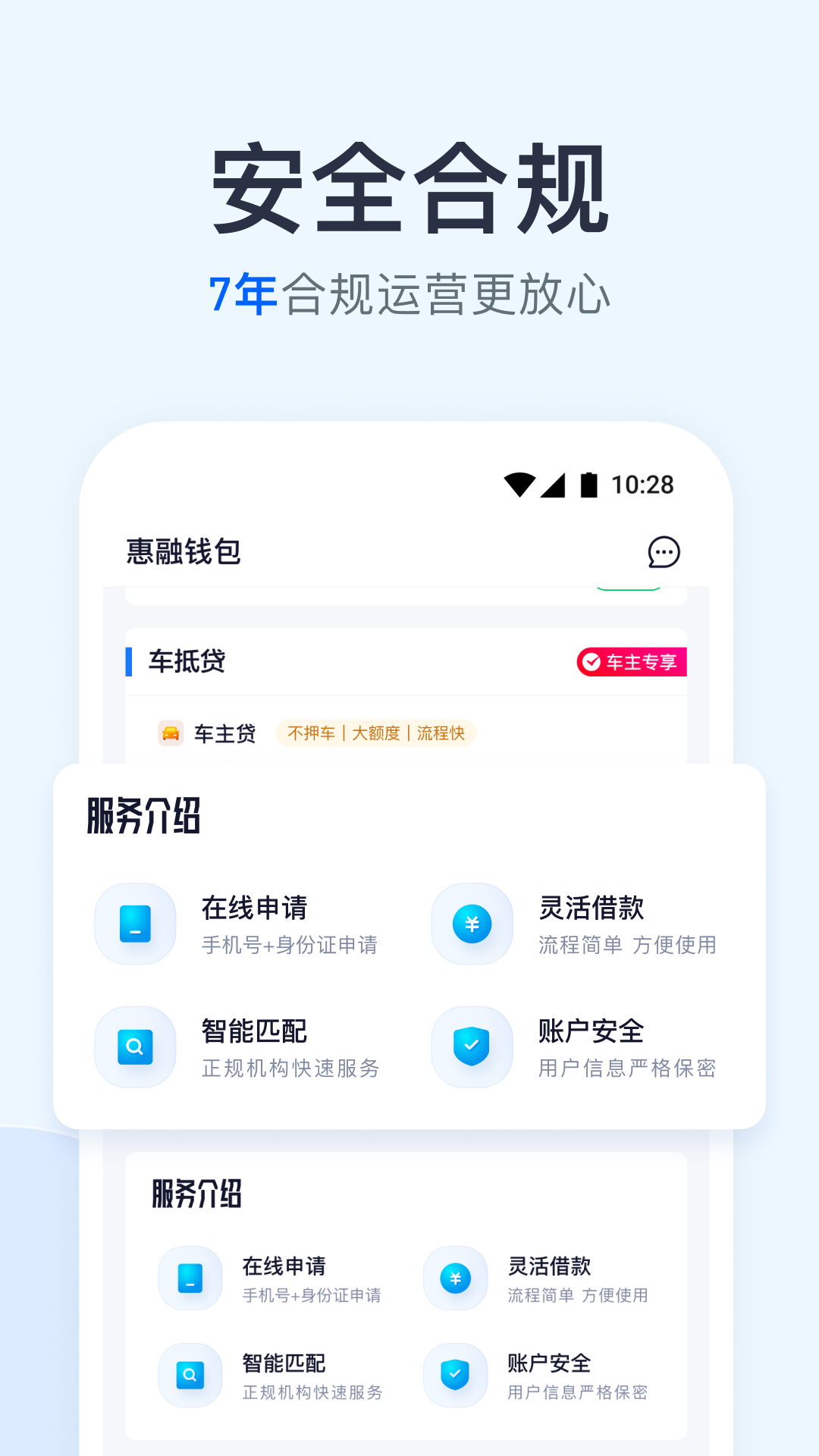Screen dimensions: 819x1456
Task: Click the checkmark icon in 车主专享 badge
Action: 591,661
